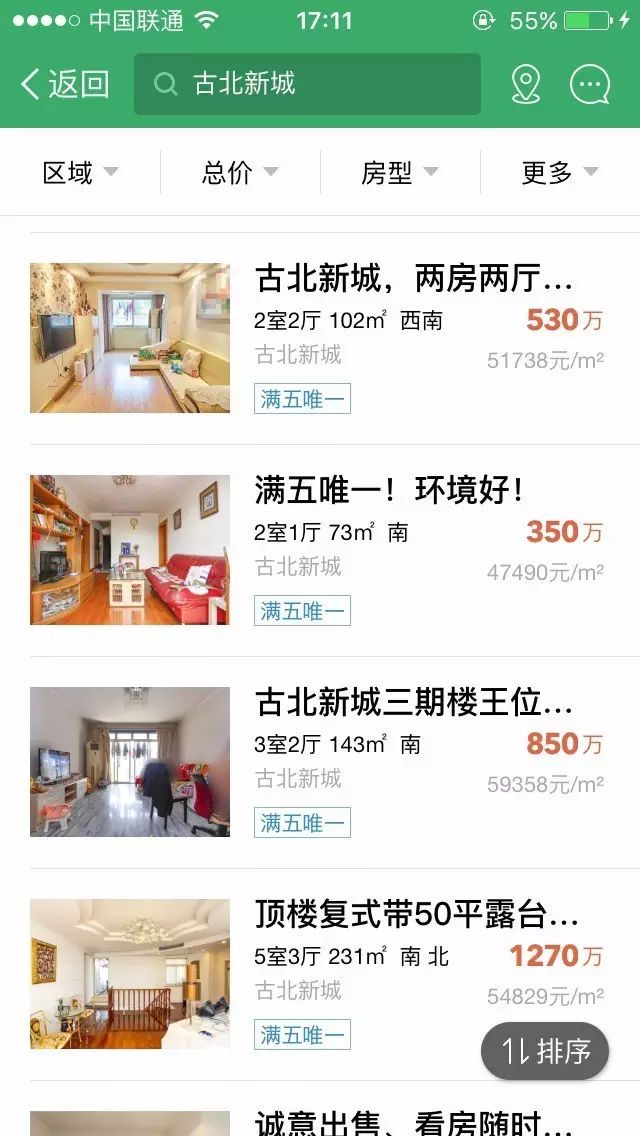Open the map location icon
Image resolution: width=640 pixels, height=1136 pixels.
[525, 84]
